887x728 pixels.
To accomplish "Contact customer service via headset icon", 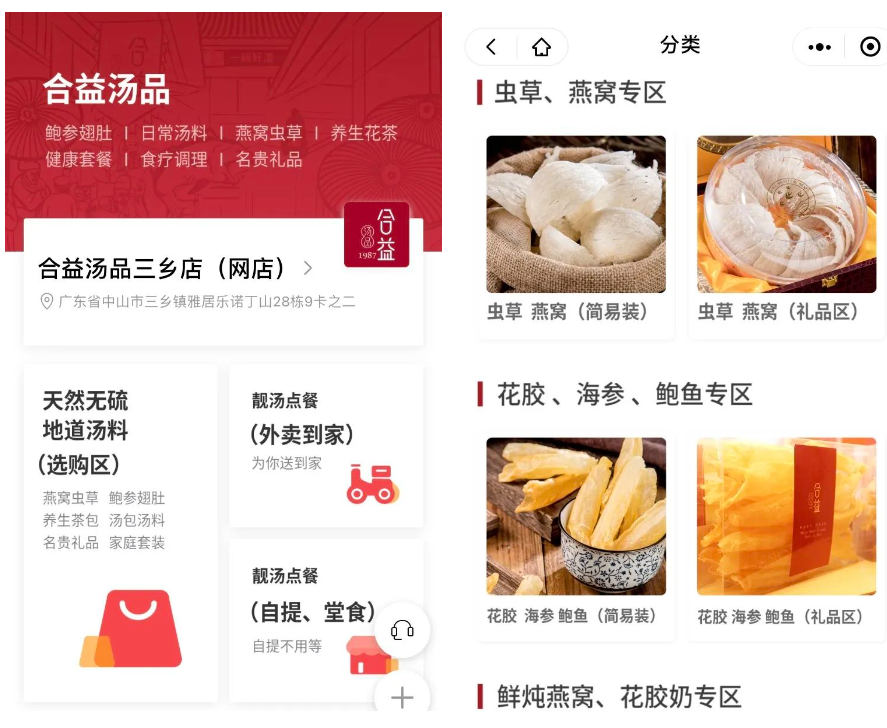I will pos(402,630).
